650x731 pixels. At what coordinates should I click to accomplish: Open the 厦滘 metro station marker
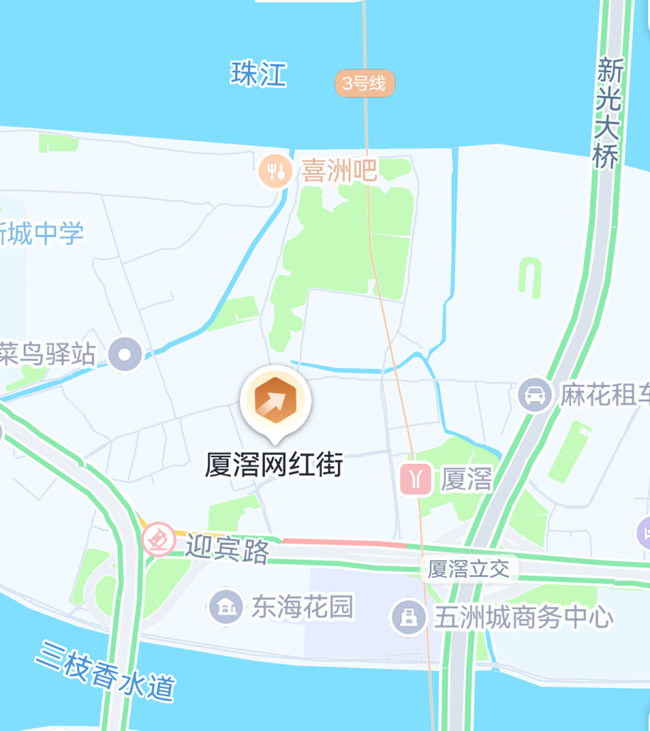tap(415, 479)
